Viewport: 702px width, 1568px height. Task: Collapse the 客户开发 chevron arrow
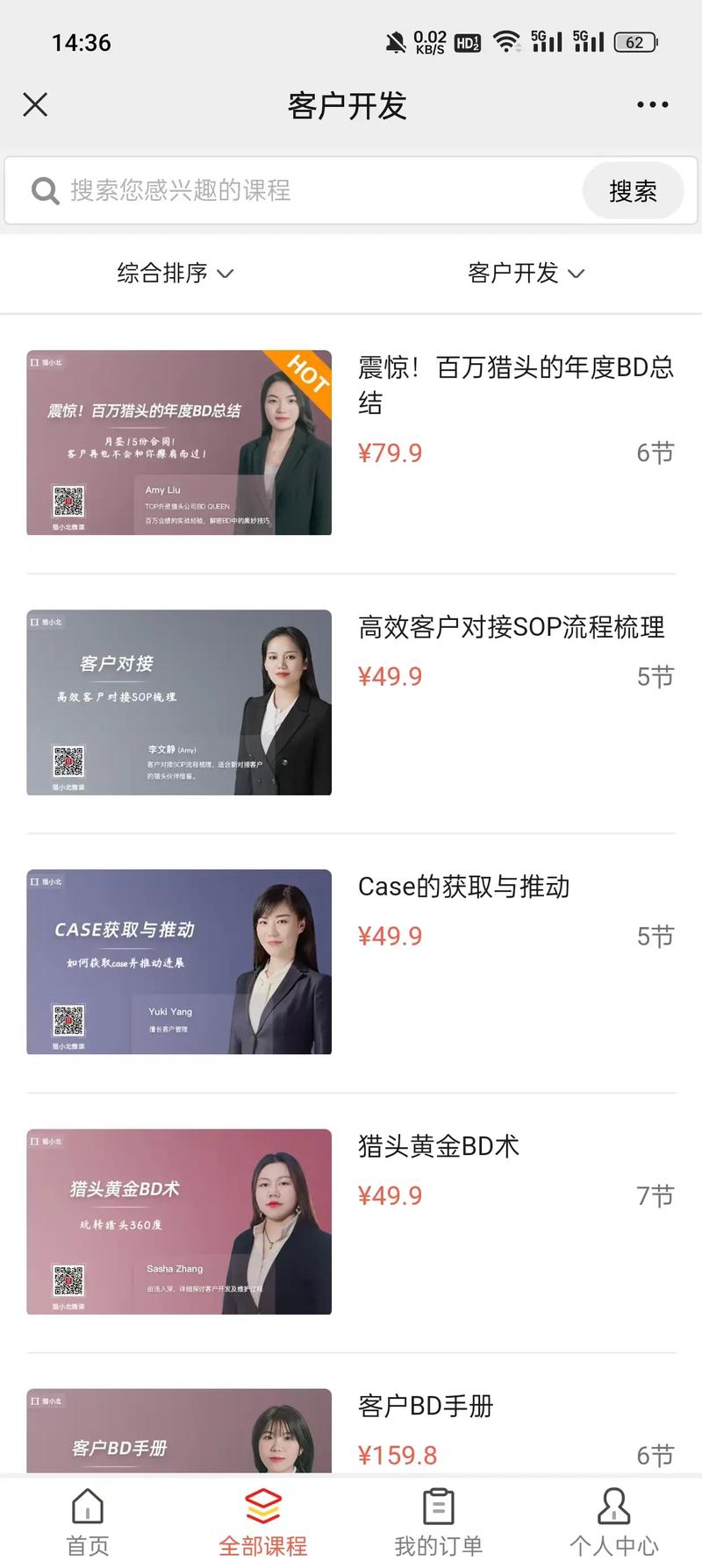point(577,274)
